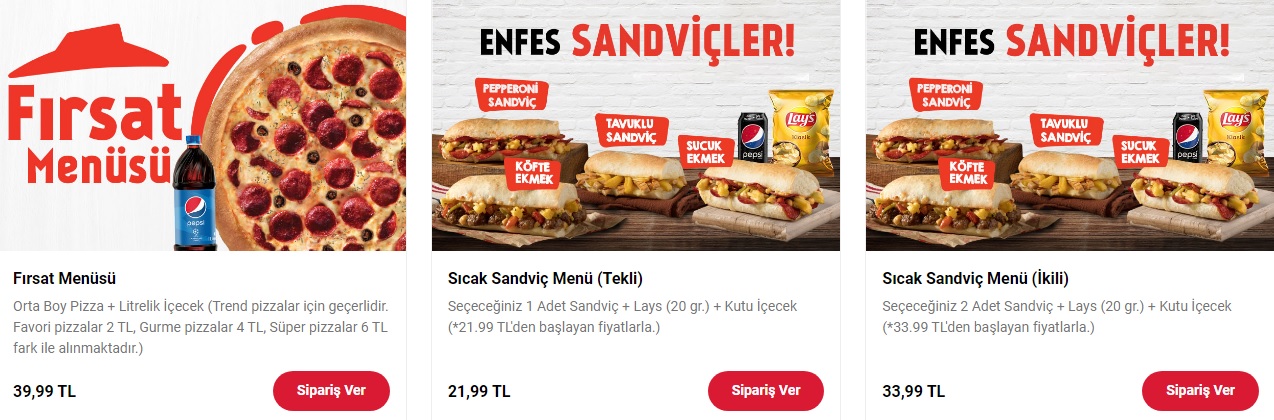Order the Fırsat Menüsü via Sipariş Ver
The image size is (1274, 420).
(x=331, y=390)
